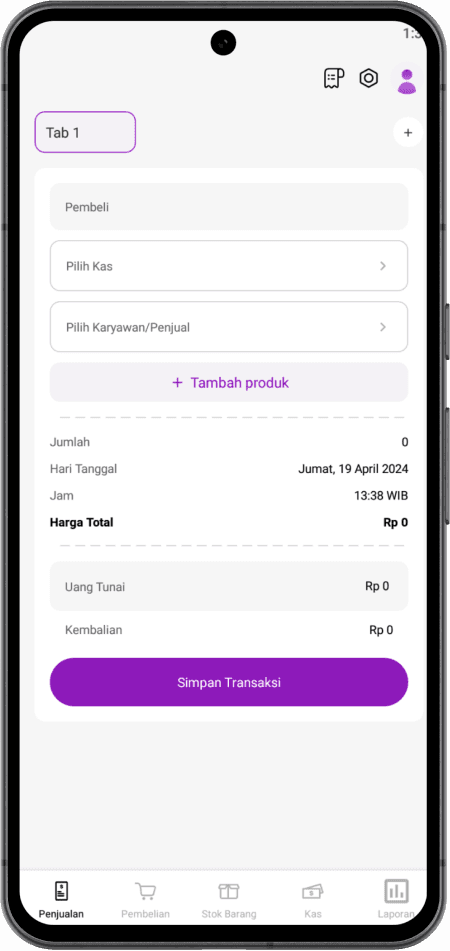
Task: Select Tab 1
Action: [x=85, y=132]
